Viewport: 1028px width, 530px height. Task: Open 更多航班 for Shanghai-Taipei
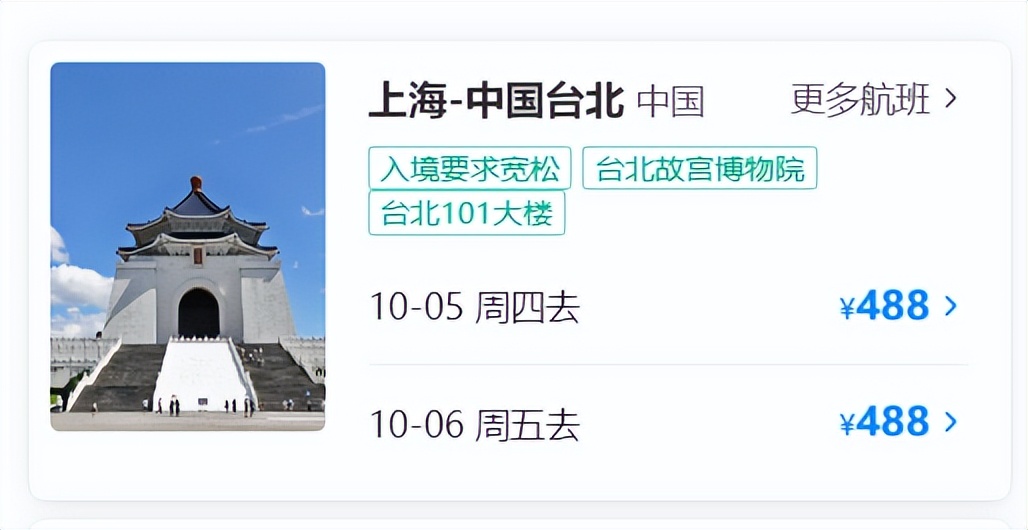(873, 99)
